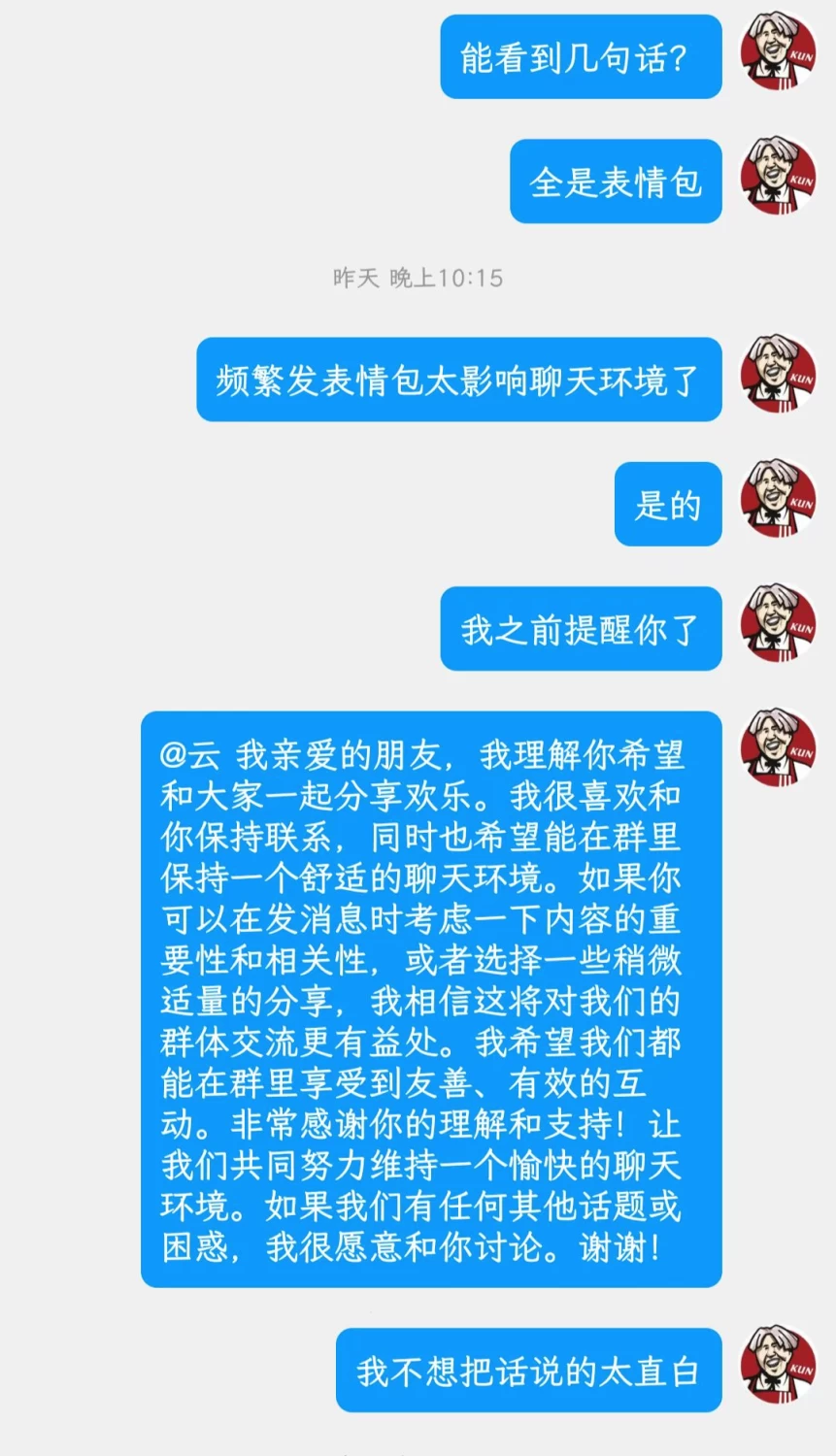Tap avatar next to "我不想把话说的太直白"
Screen dimensions: 836x1456
coord(779,1364)
